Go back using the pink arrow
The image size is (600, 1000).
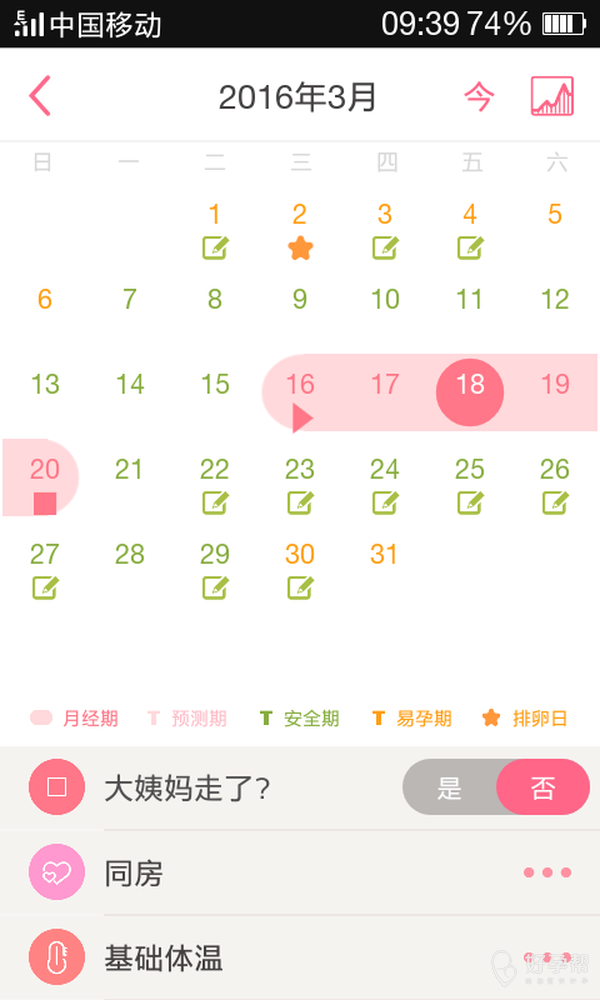(40, 96)
